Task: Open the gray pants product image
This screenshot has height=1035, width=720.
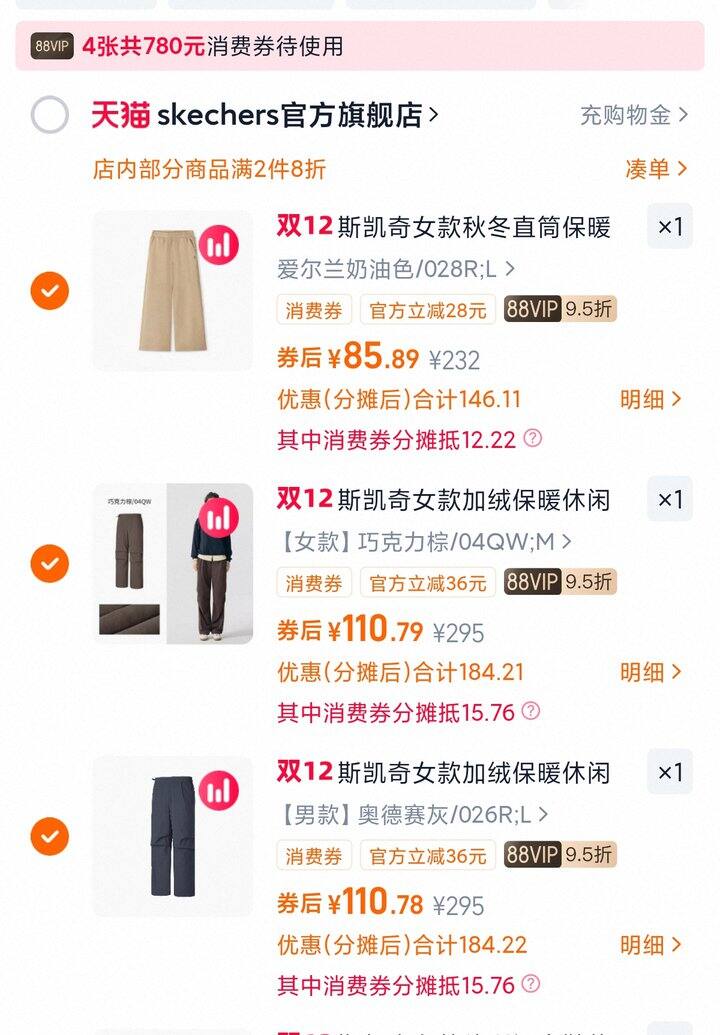Action: click(173, 836)
